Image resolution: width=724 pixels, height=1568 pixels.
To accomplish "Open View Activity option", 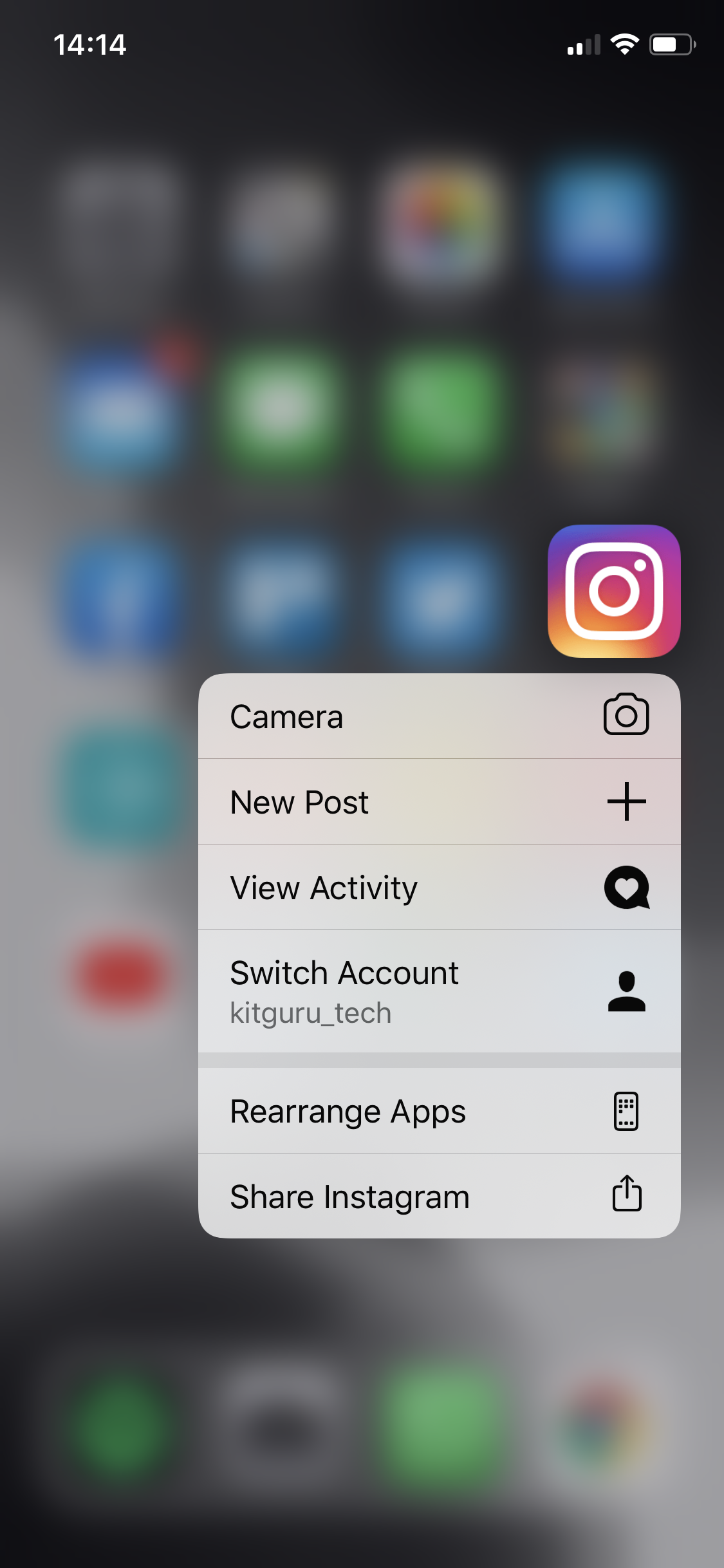I will click(439, 888).
